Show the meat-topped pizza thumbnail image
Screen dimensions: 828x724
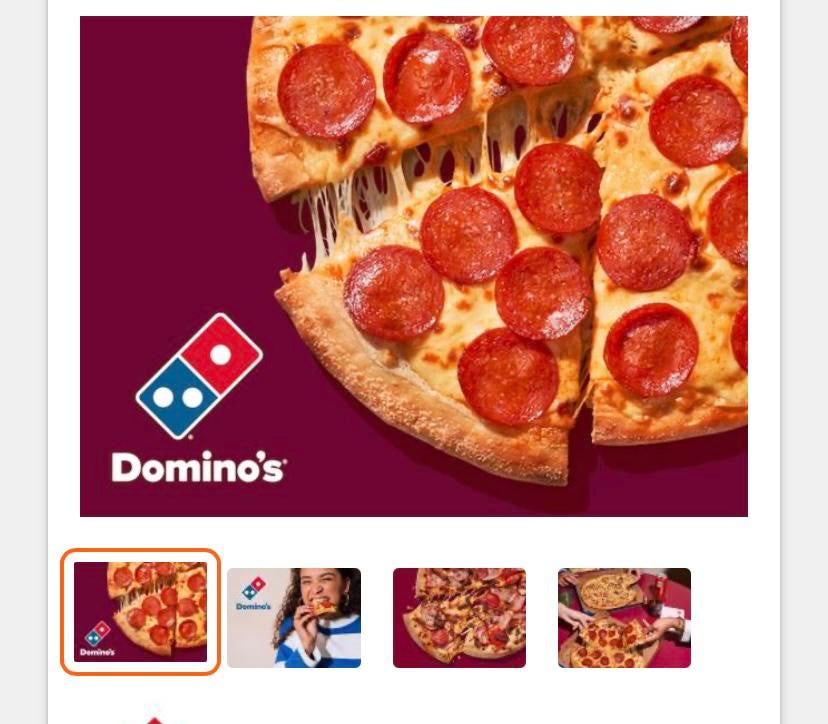click(459, 618)
